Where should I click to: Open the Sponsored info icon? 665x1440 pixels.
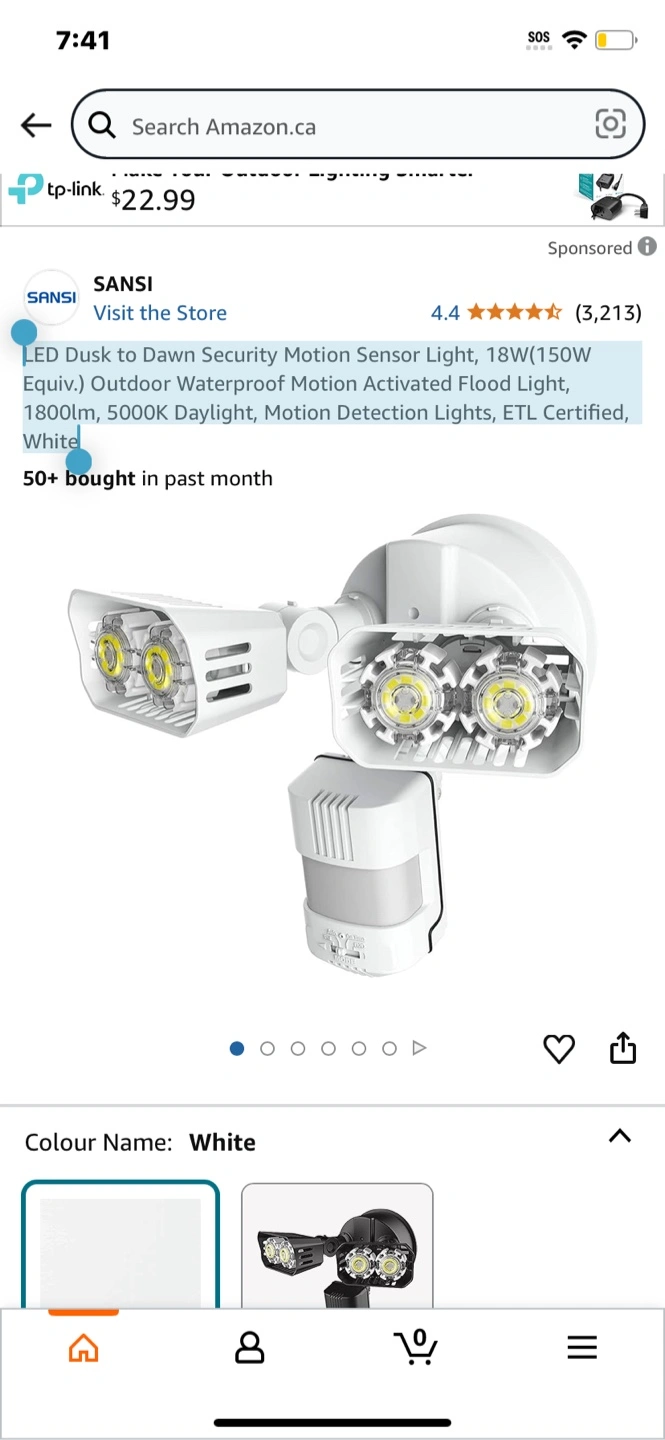648,246
